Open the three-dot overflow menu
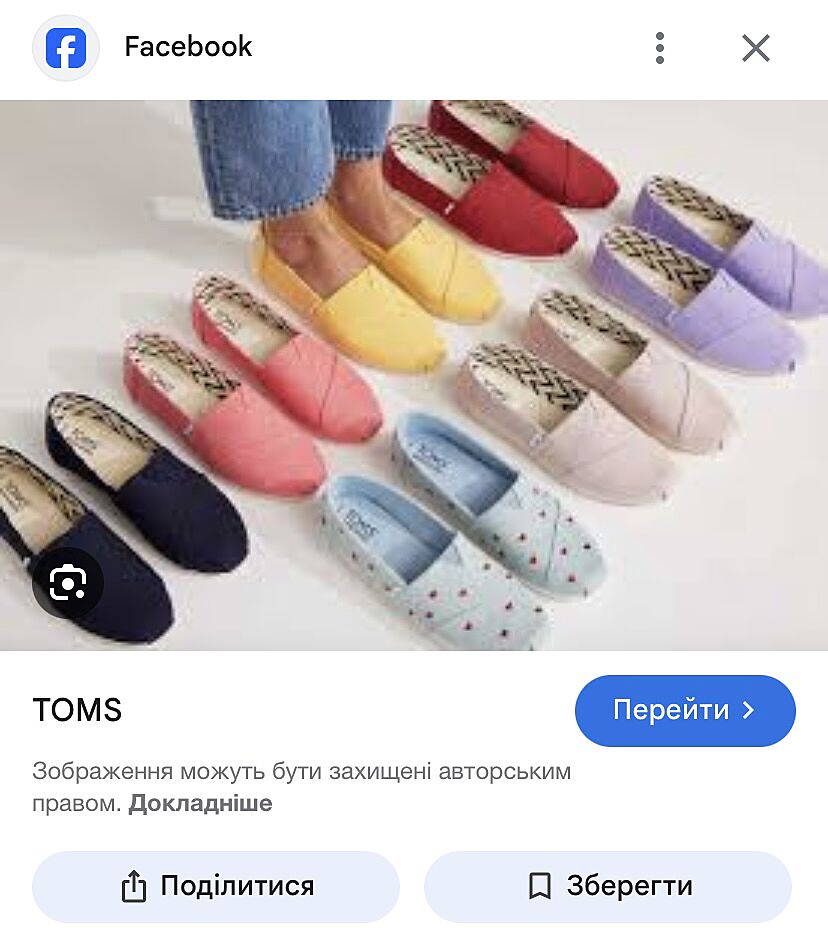This screenshot has height=930, width=828. click(x=659, y=47)
